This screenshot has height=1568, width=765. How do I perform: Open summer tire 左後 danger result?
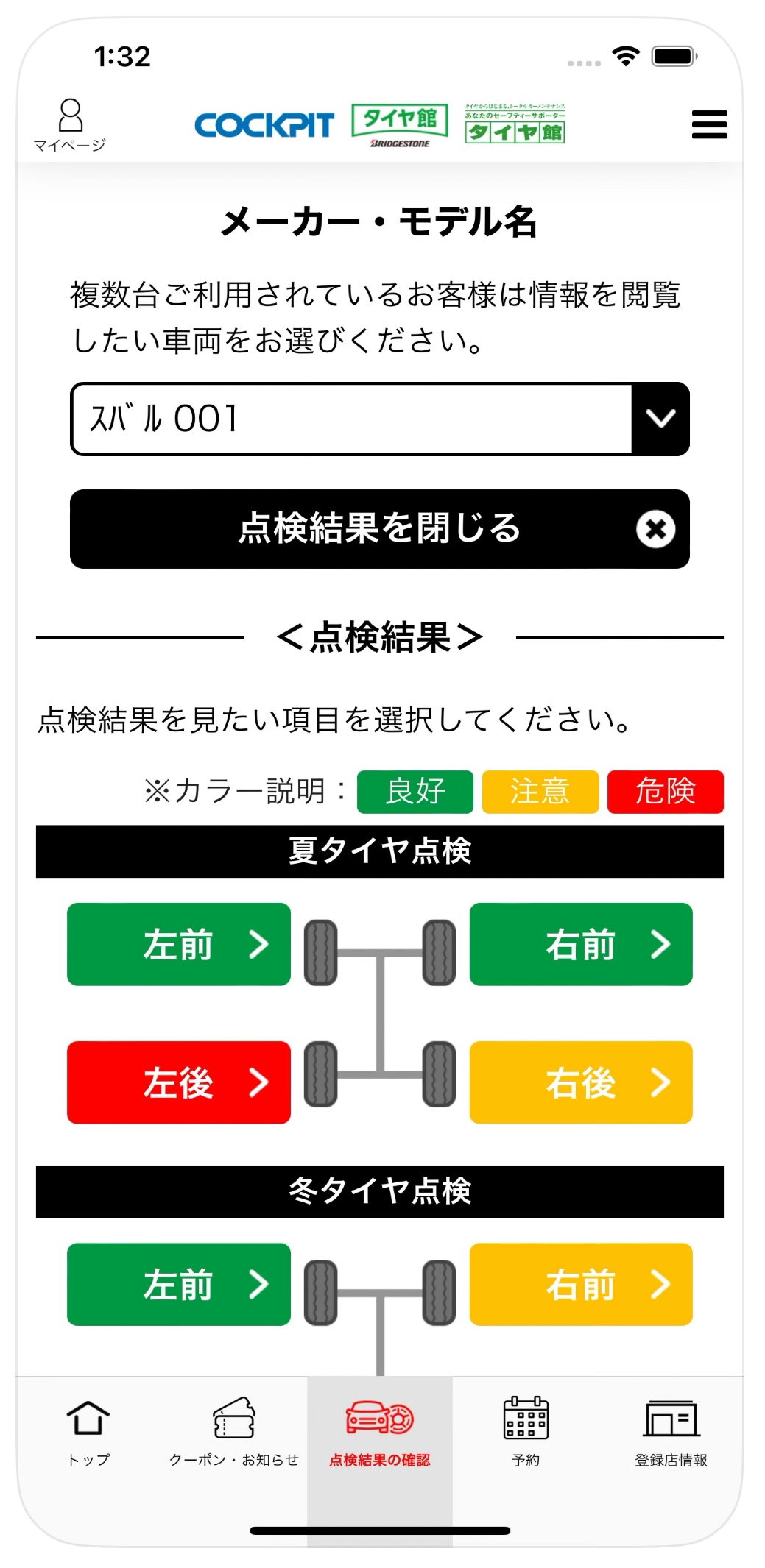coord(178,1082)
